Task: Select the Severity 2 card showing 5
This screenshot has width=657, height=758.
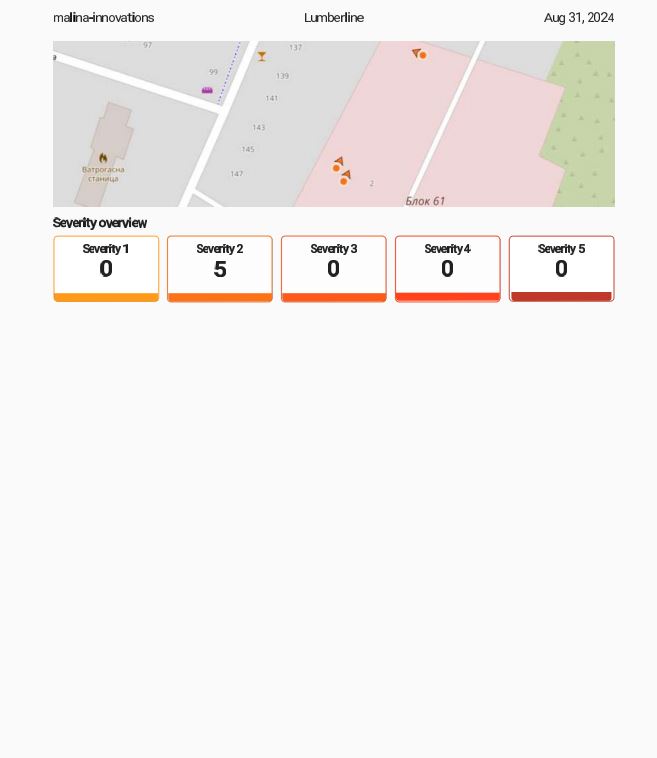Action: point(220,268)
